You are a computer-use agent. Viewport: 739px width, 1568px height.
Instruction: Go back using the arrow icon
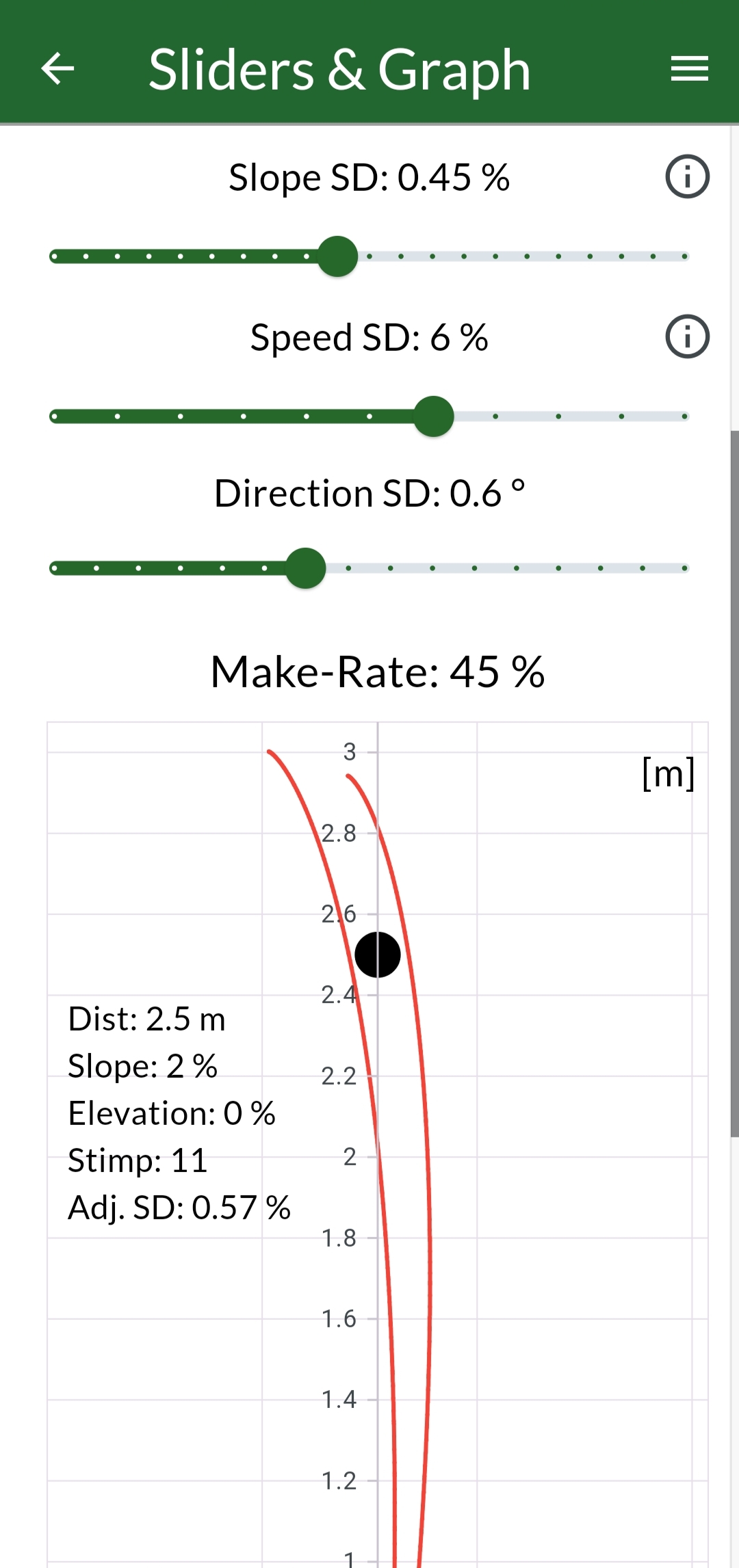[x=57, y=68]
